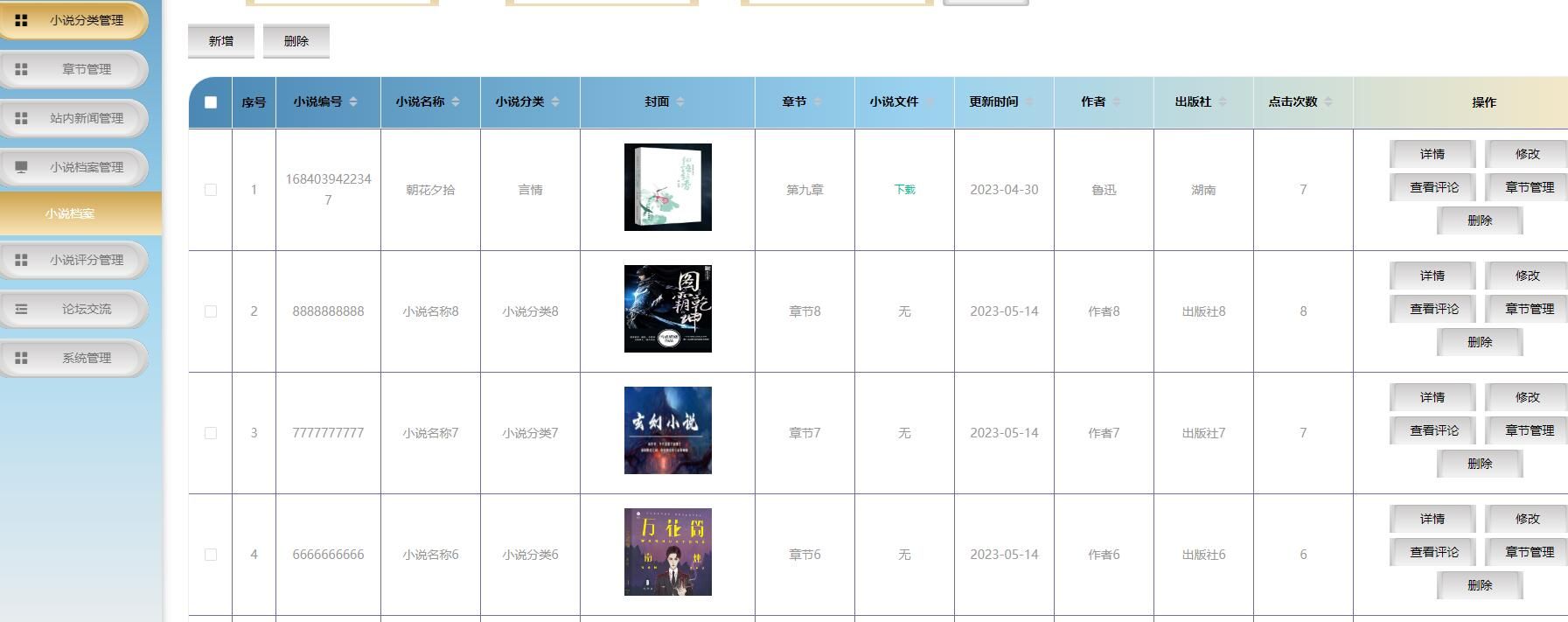Open the 小说档案 submenu item
The width and height of the screenshot is (1568, 622).
(x=70, y=213)
